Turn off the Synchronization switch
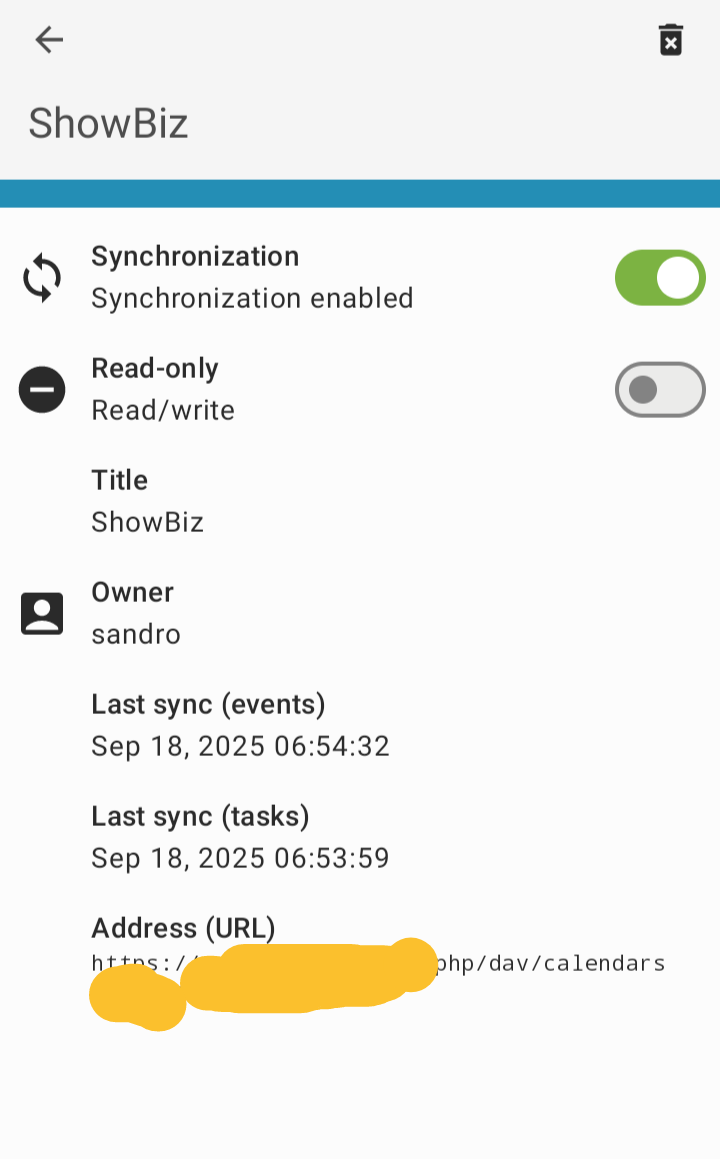720x1159 pixels. (x=660, y=277)
